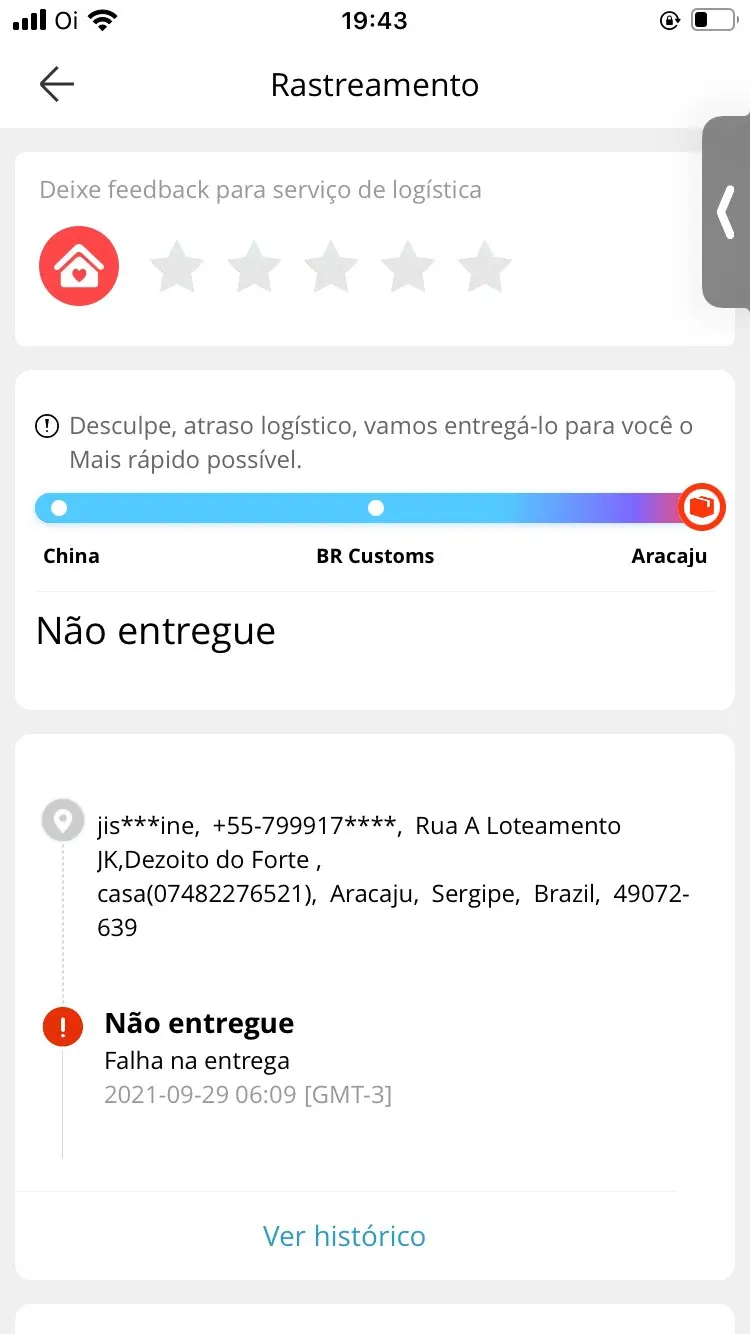Open the Ver histórico link
750x1334 pixels.
344,1236
